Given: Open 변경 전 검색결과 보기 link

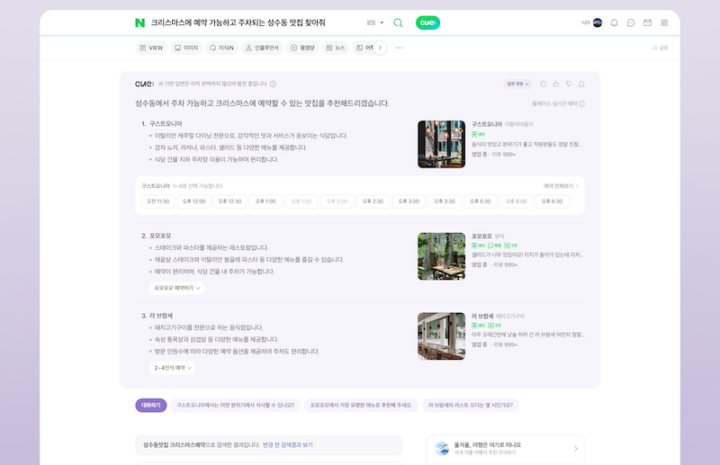Looking at the screenshot, I should click(287, 444).
